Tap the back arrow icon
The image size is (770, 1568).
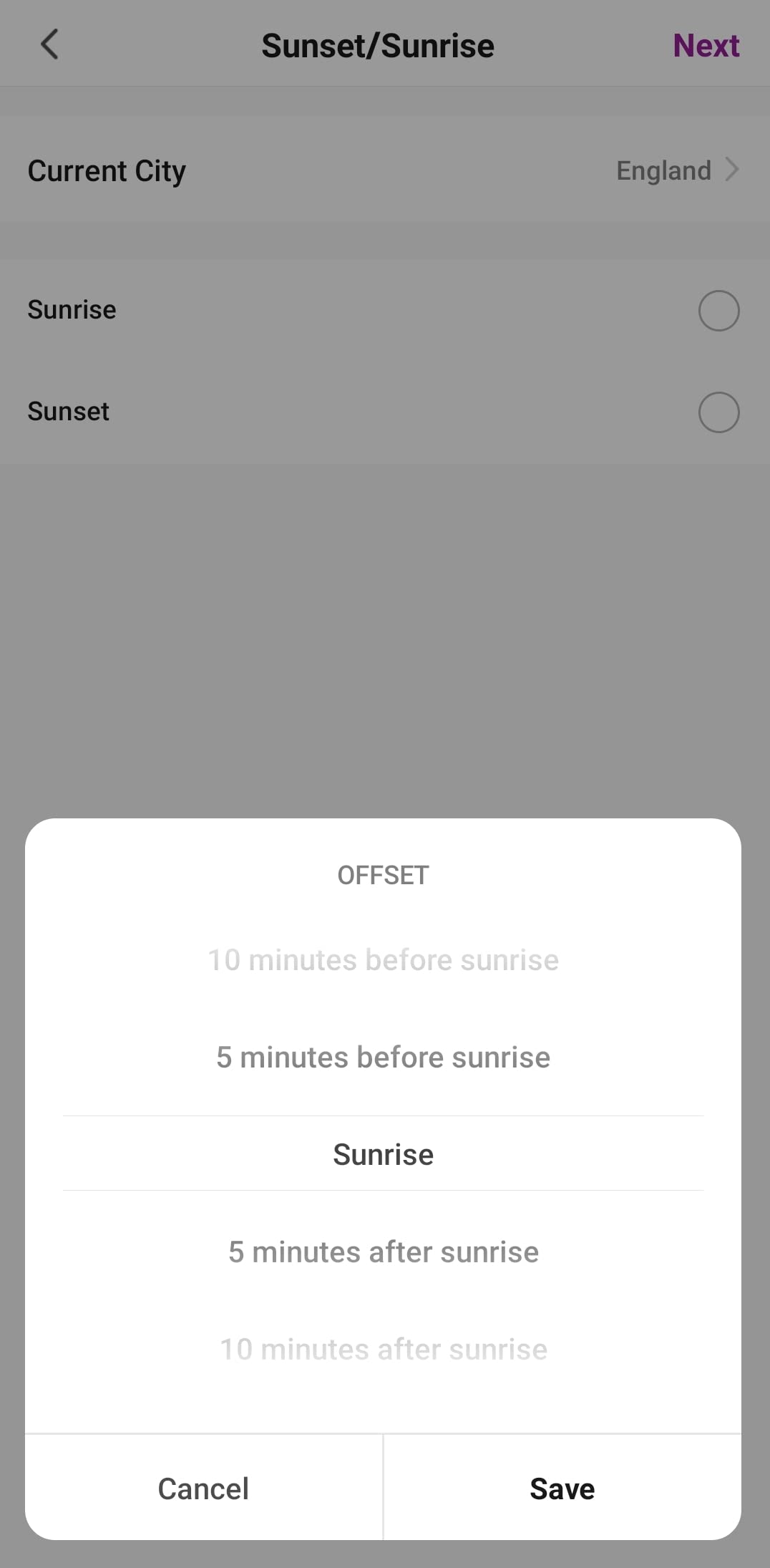click(x=49, y=44)
